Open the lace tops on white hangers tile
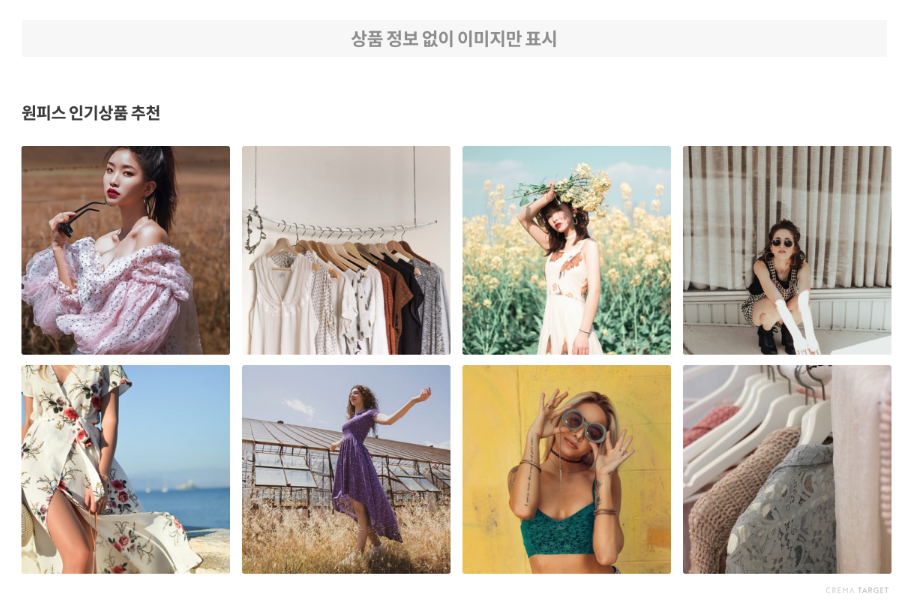Screen dimensions: 907x607 point(787,469)
